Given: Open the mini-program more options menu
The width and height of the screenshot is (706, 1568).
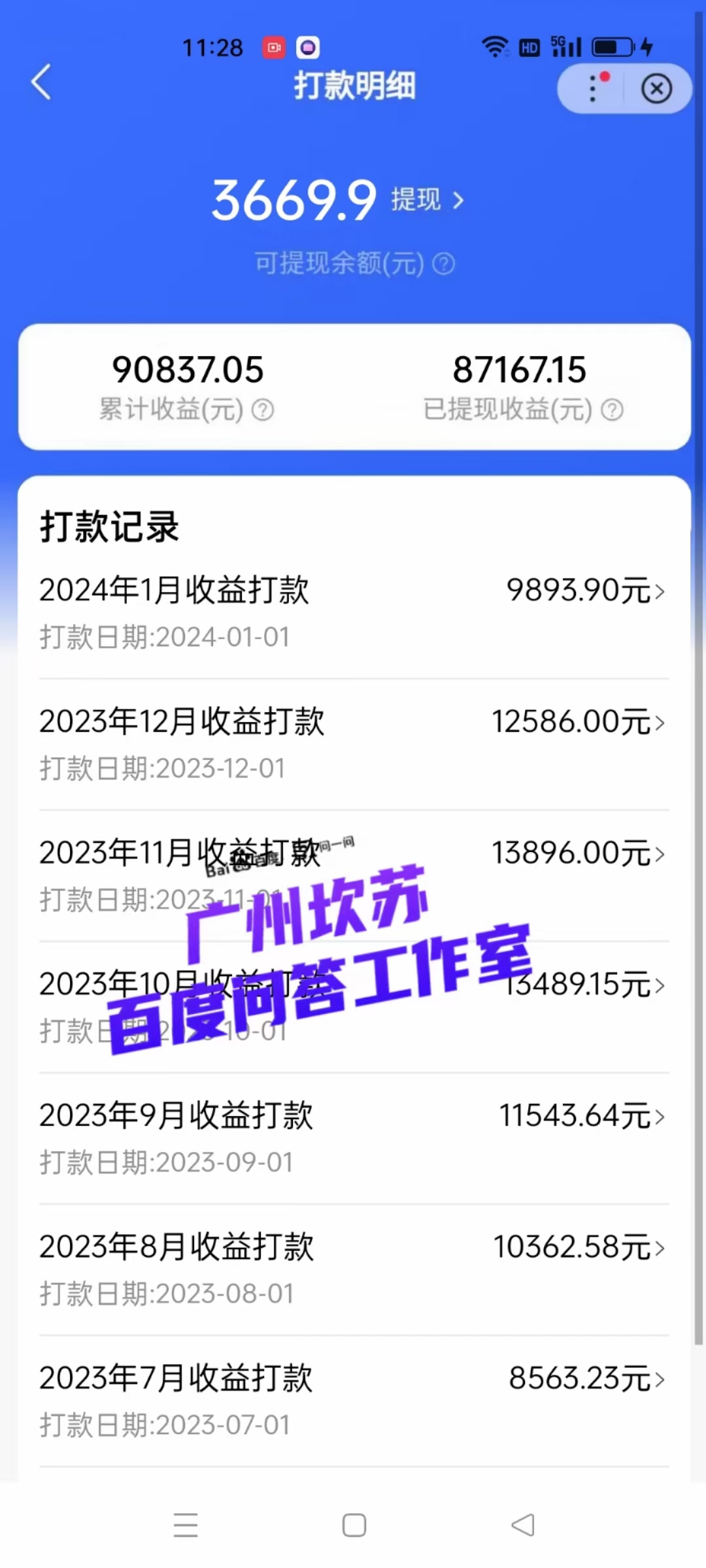Looking at the screenshot, I should tap(594, 88).
